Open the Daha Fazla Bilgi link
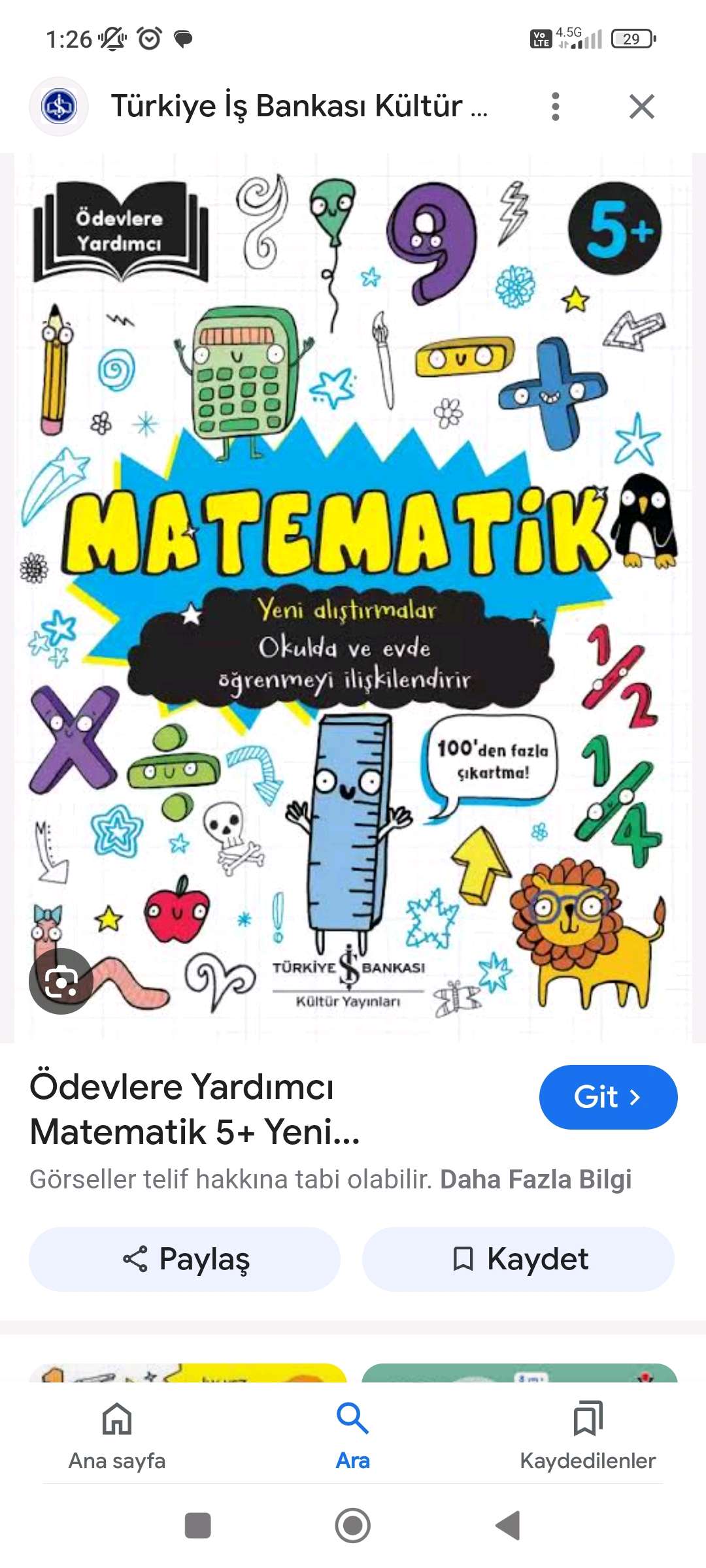 [x=535, y=1179]
